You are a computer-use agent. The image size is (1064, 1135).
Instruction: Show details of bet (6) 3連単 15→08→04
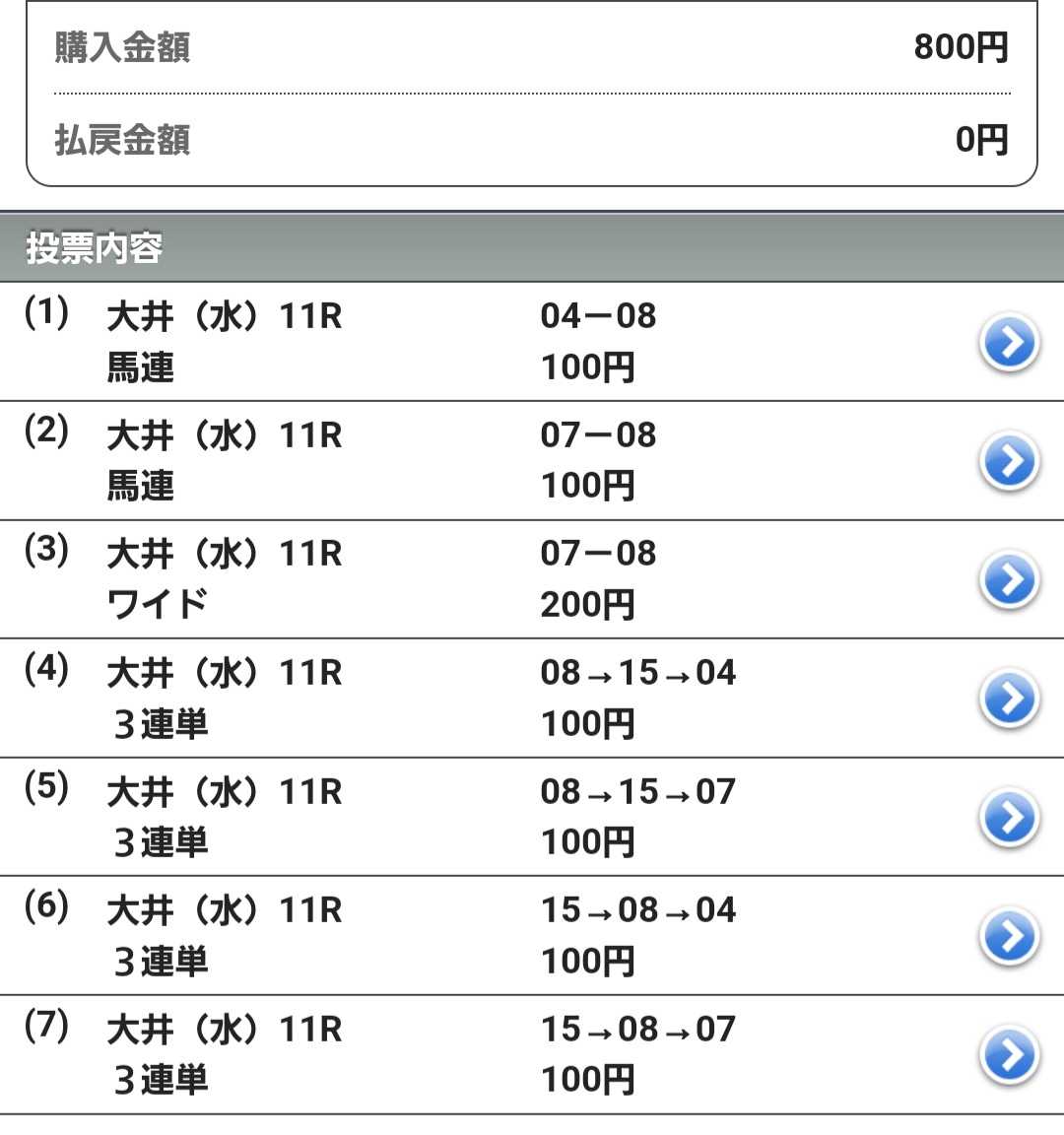tap(1009, 936)
